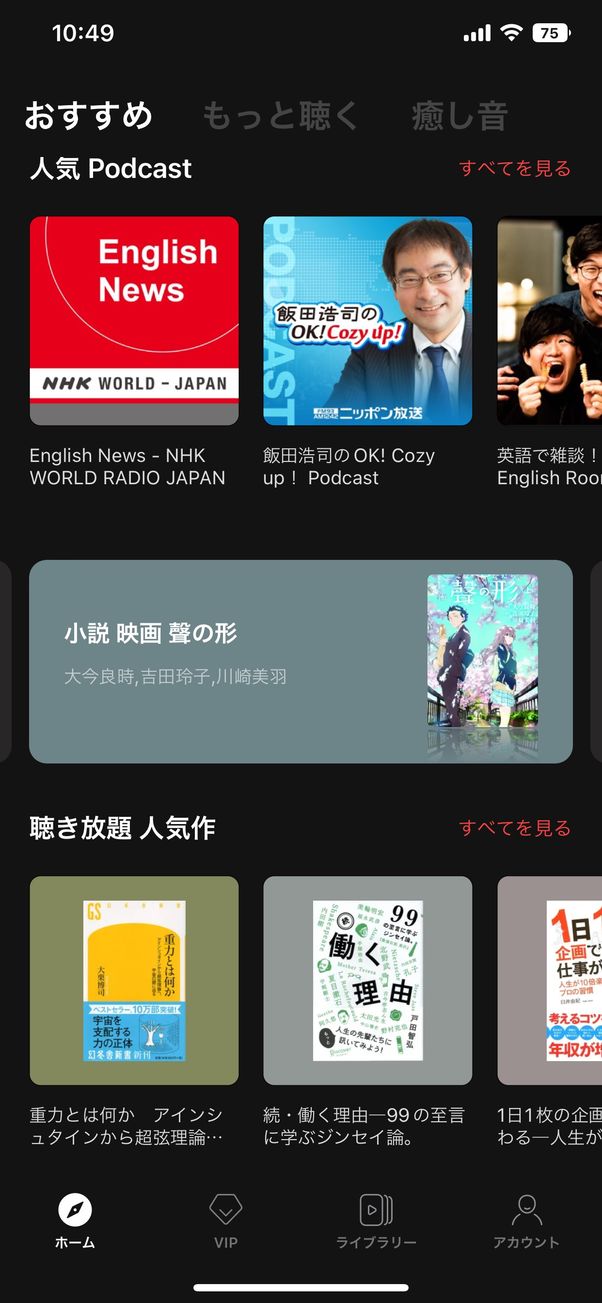Switch to the 癒し音 tab
This screenshot has height=1303, width=602.
pos(459,116)
